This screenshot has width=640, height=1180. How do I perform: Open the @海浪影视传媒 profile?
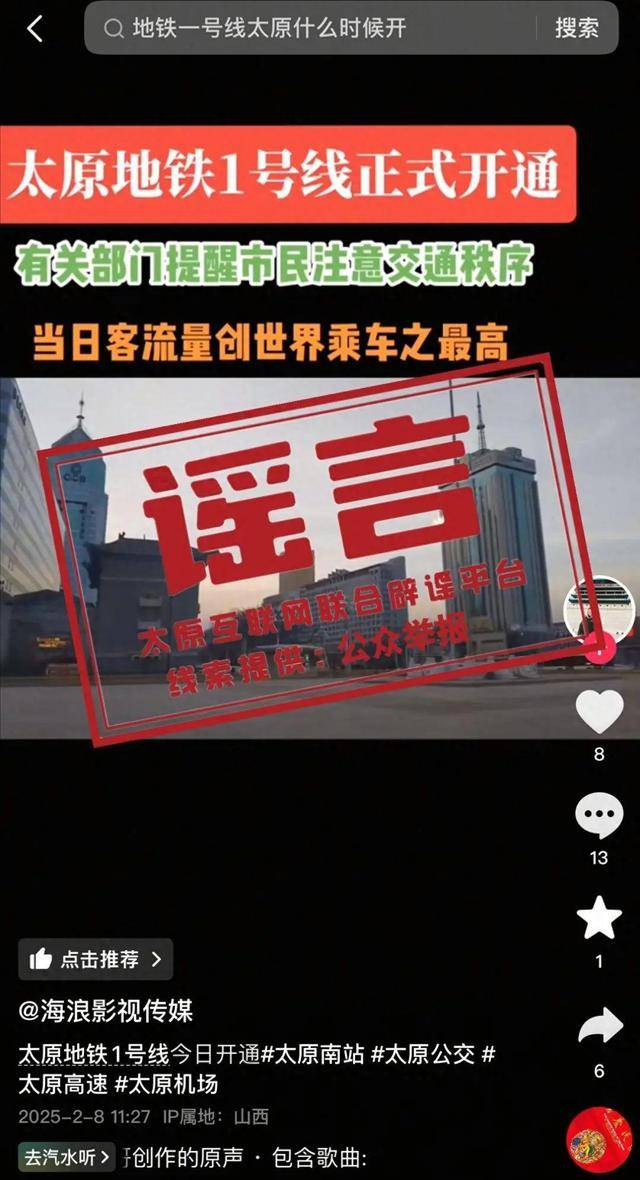coord(105,1011)
